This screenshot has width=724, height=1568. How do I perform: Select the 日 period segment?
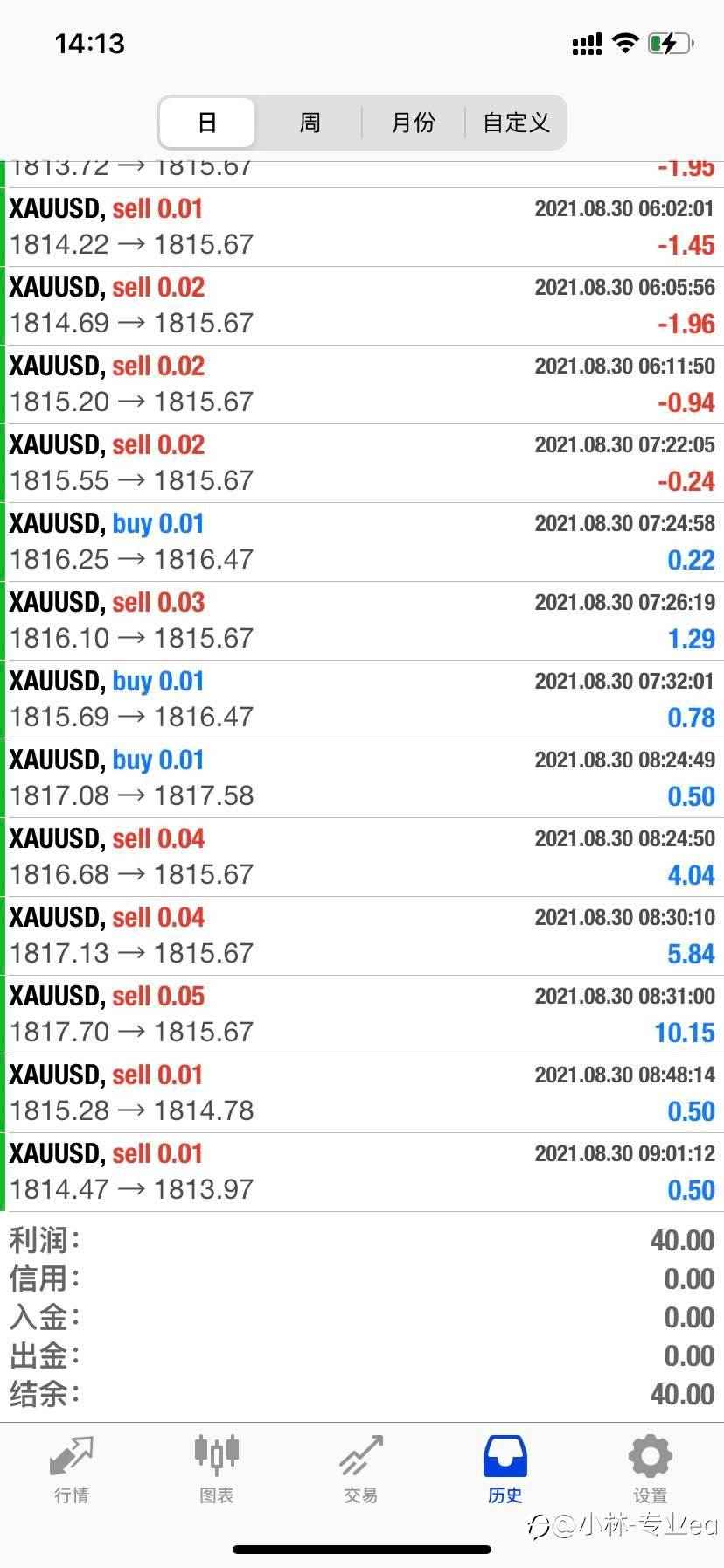coord(207,122)
